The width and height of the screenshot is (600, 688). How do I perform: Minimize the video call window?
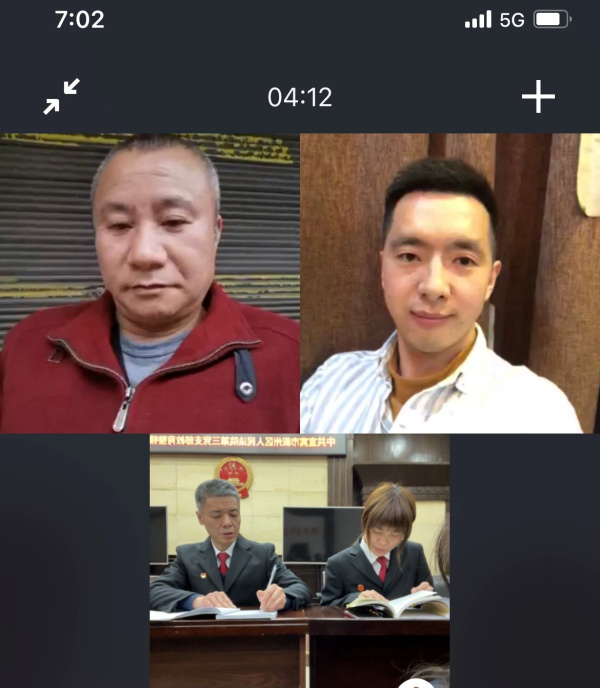pos(62,97)
